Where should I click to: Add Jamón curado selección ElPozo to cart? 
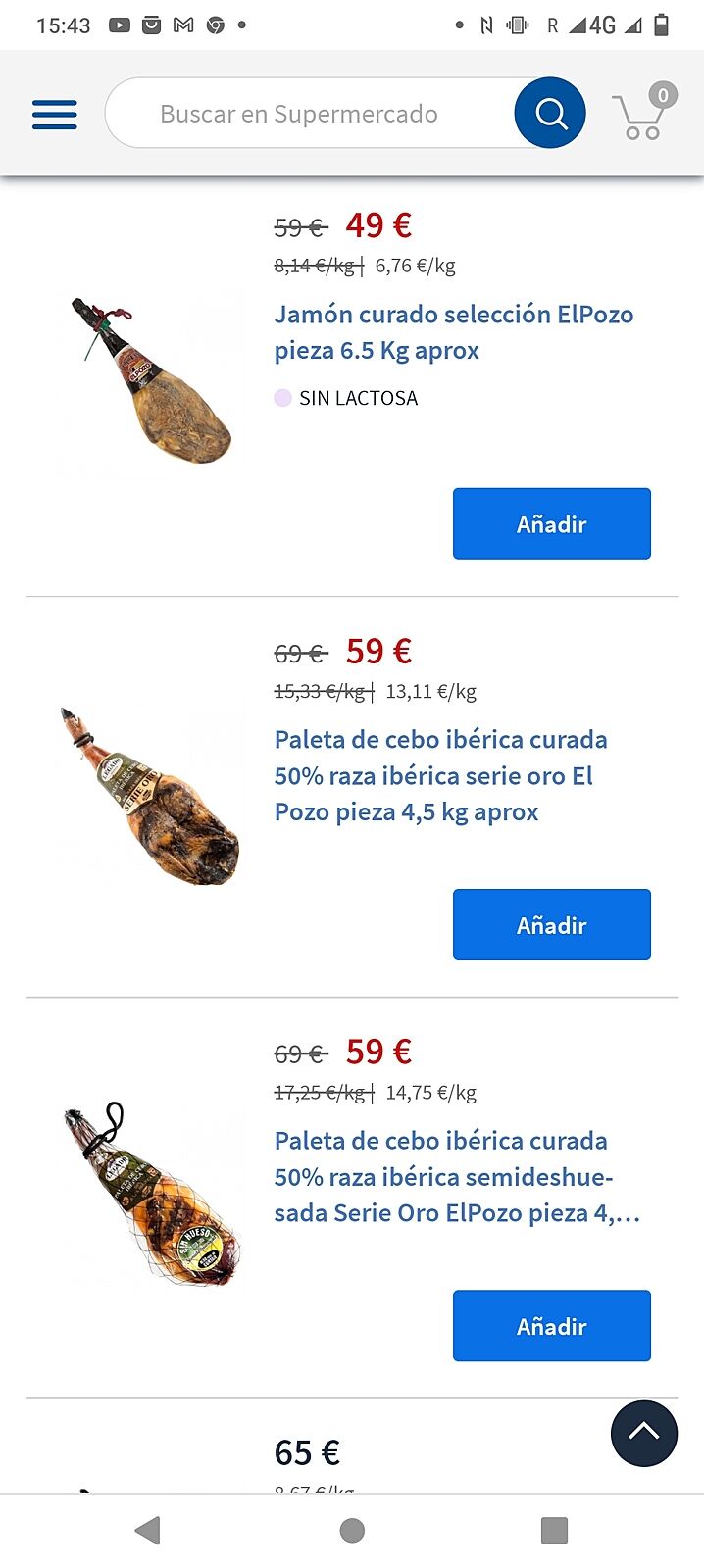point(551,524)
